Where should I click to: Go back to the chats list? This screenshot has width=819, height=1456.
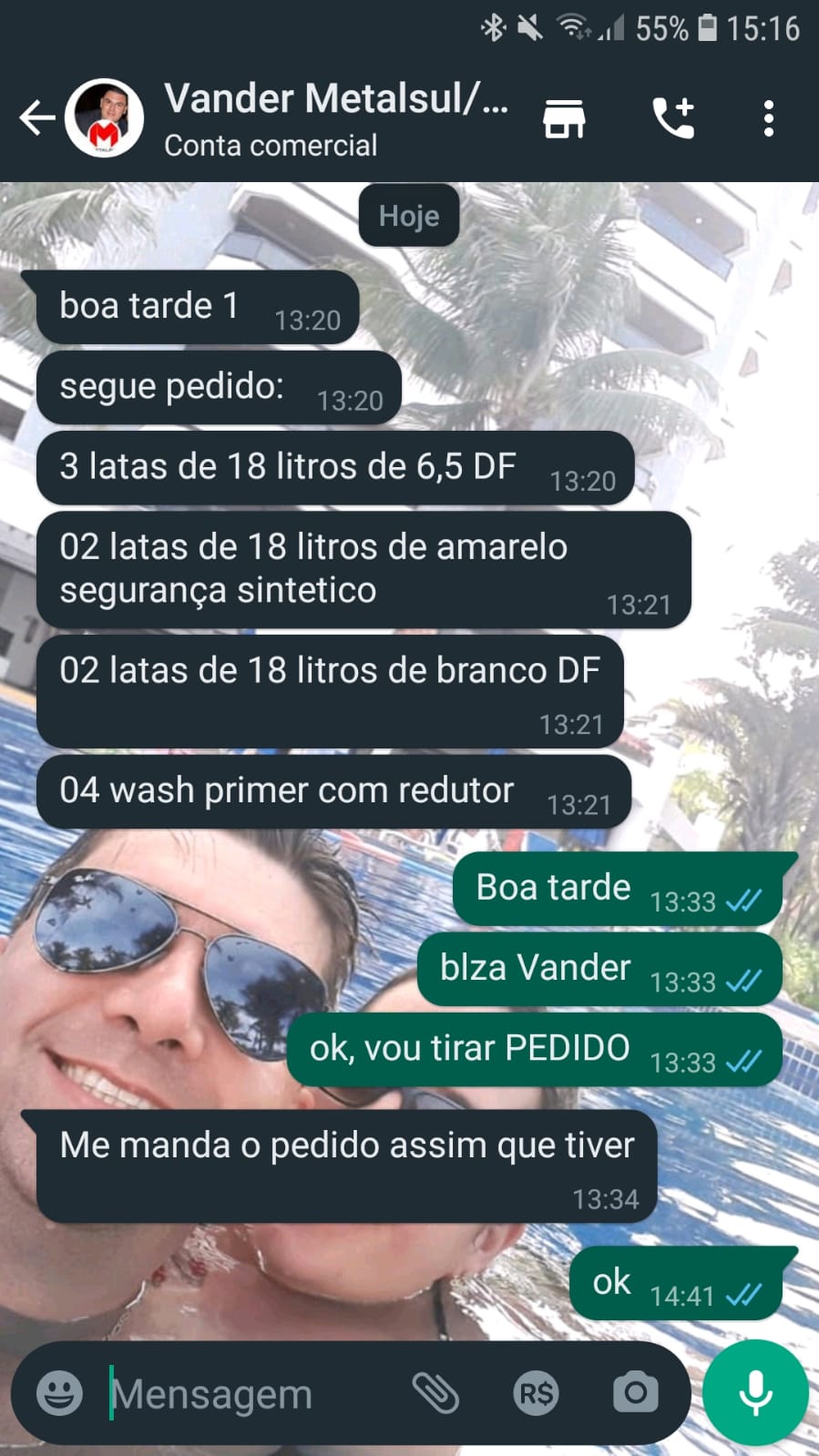(x=36, y=118)
